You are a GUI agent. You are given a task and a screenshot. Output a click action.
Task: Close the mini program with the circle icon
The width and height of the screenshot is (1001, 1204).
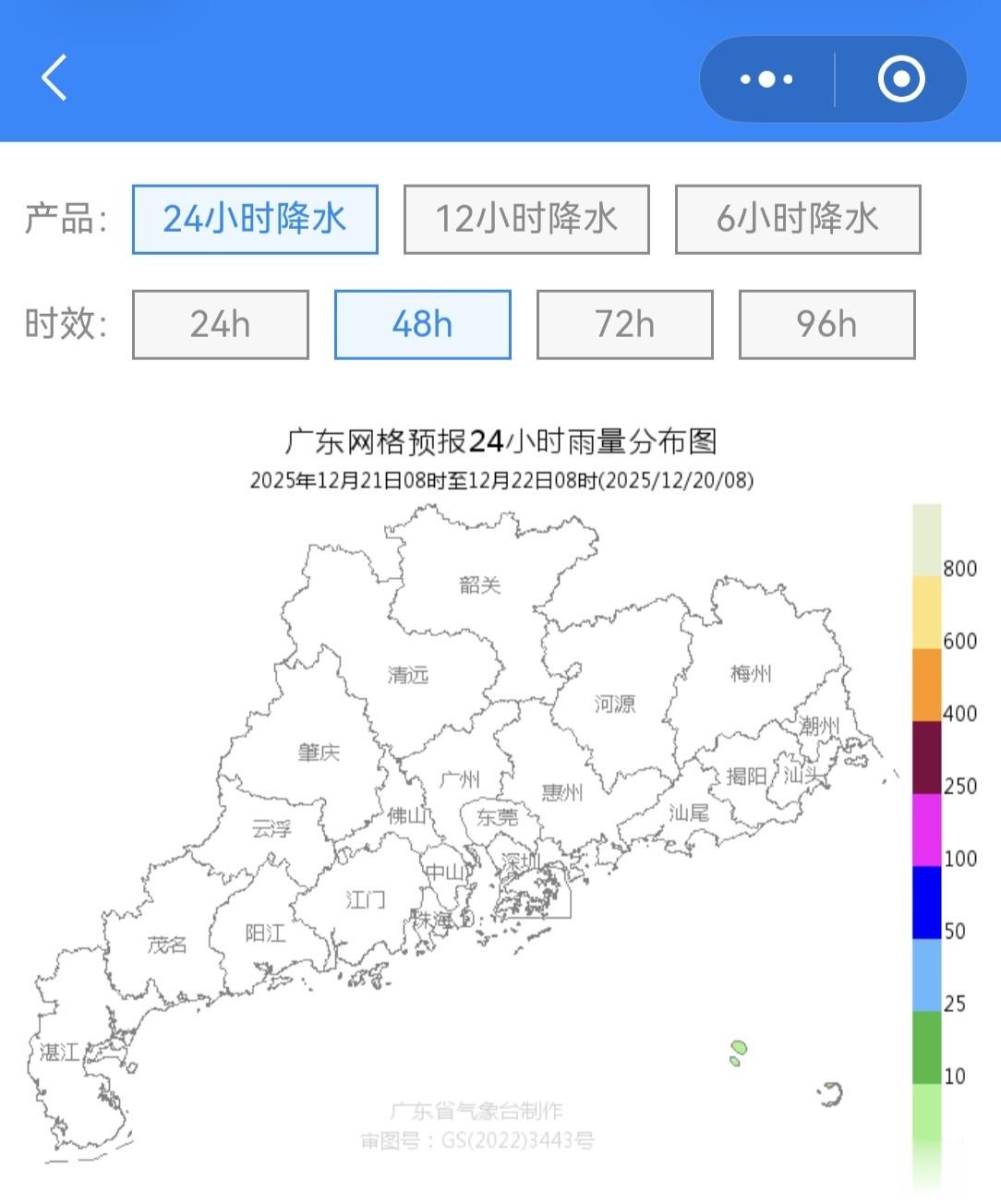point(901,79)
